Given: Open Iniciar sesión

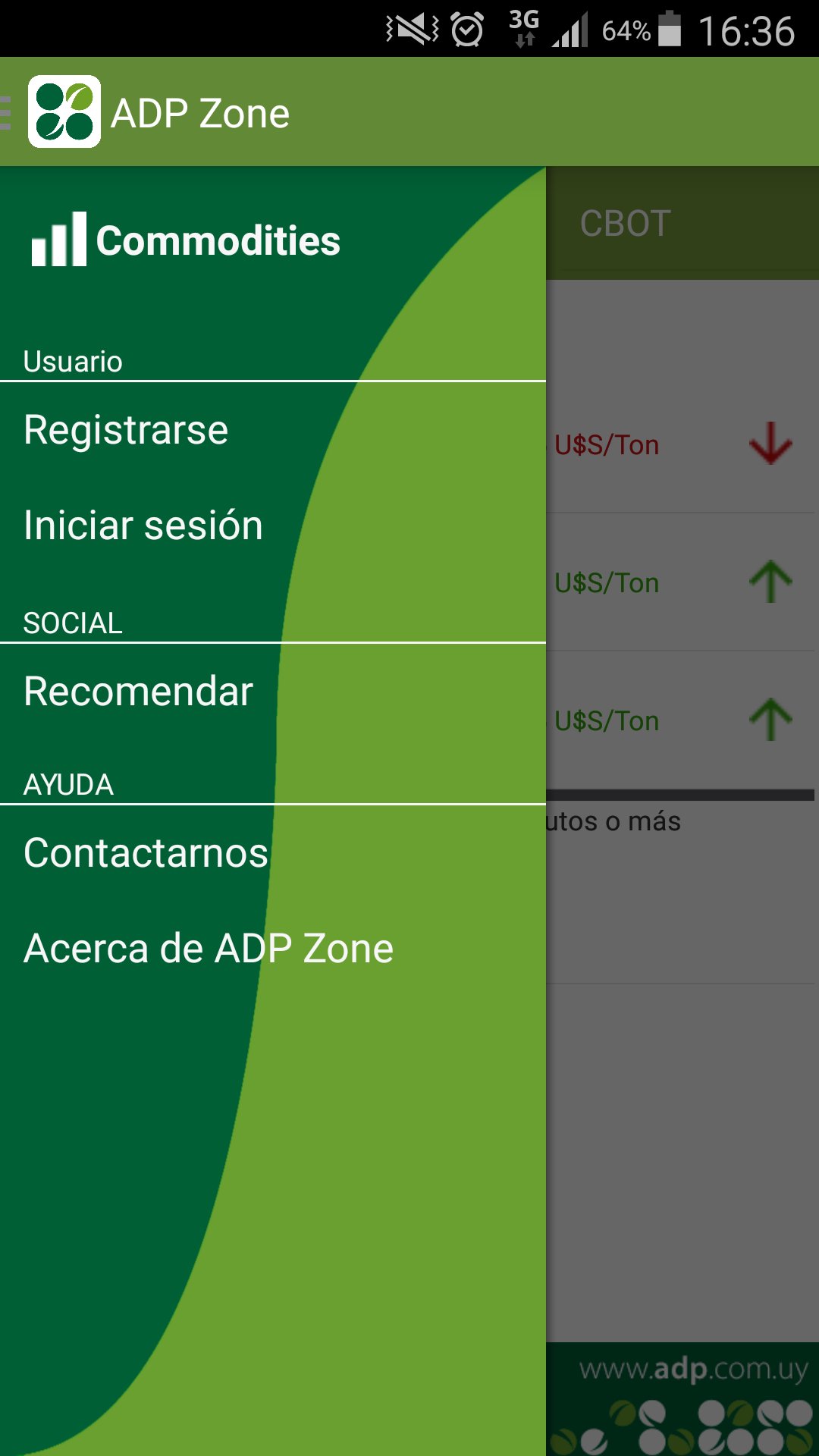Looking at the screenshot, I should (143, 524).
